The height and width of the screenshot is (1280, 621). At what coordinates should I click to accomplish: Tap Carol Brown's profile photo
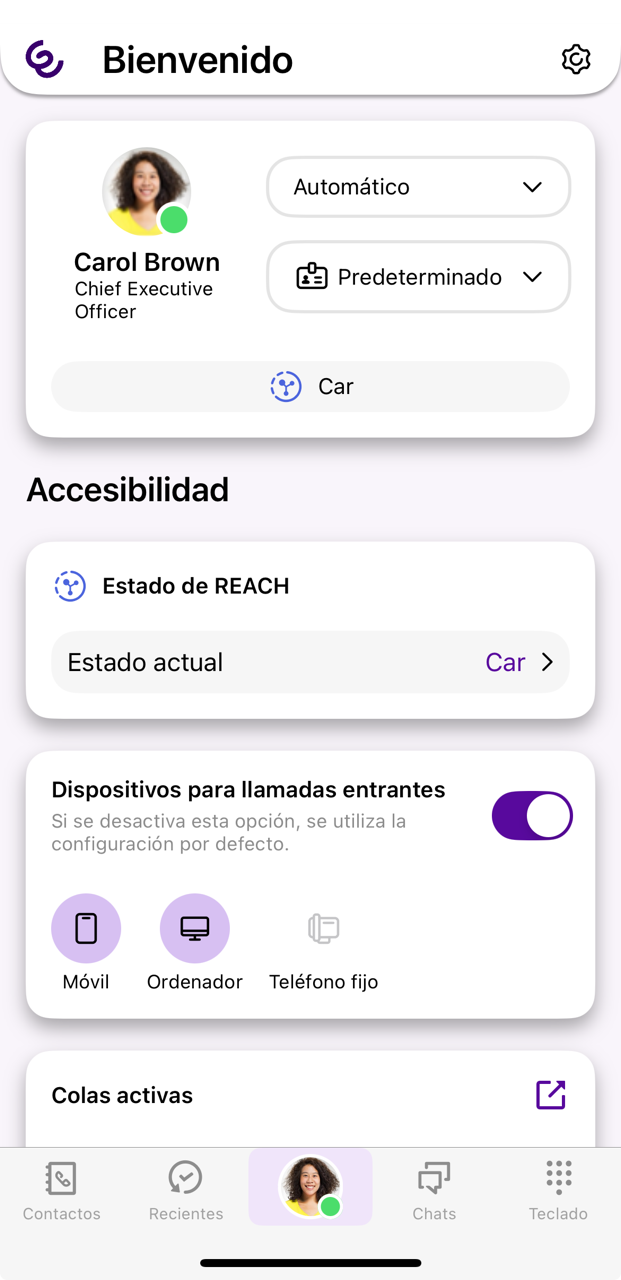coord(146,192)
